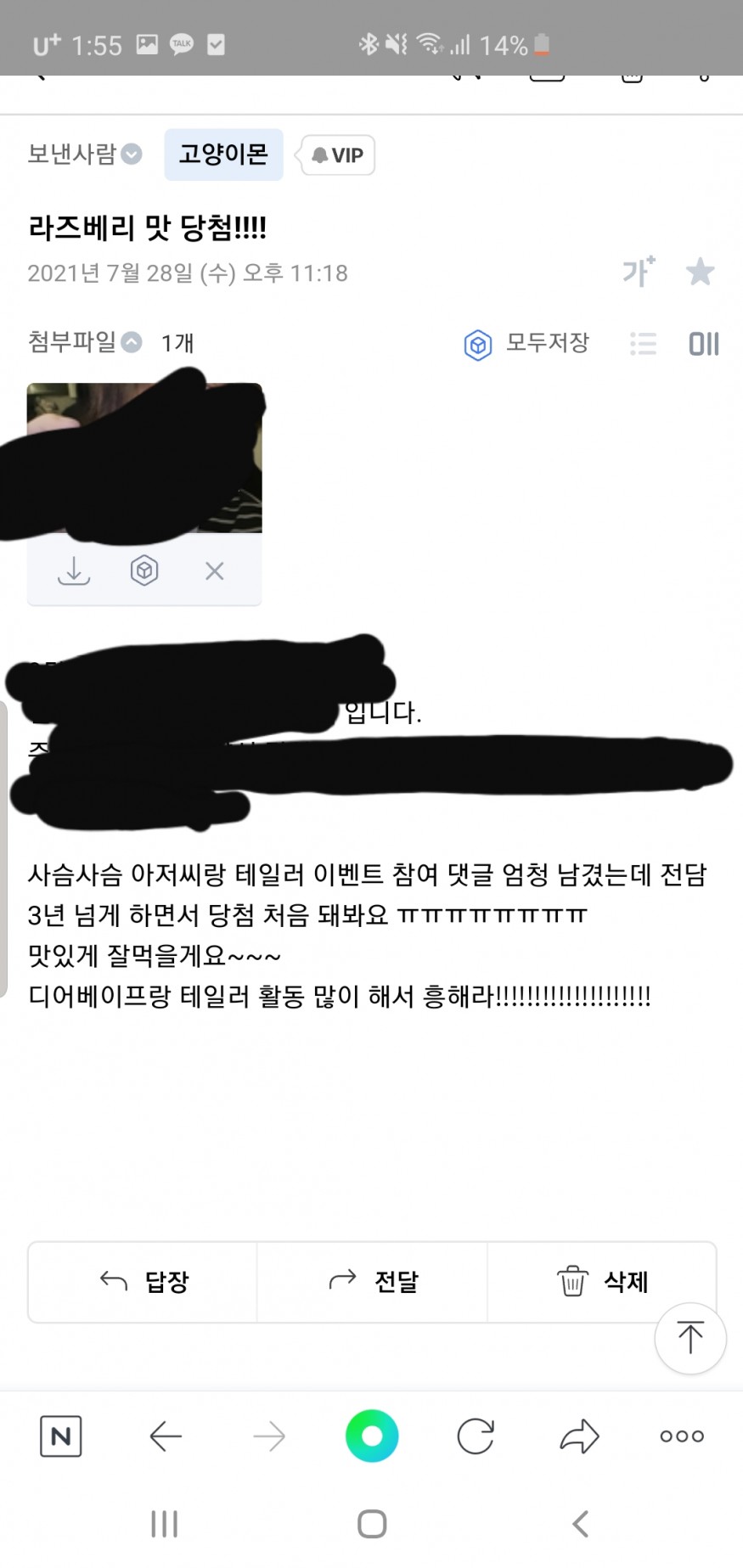Jump to top with arrow button
The width and height of the screenshot is (743, 1568).
pos(690,1338)
